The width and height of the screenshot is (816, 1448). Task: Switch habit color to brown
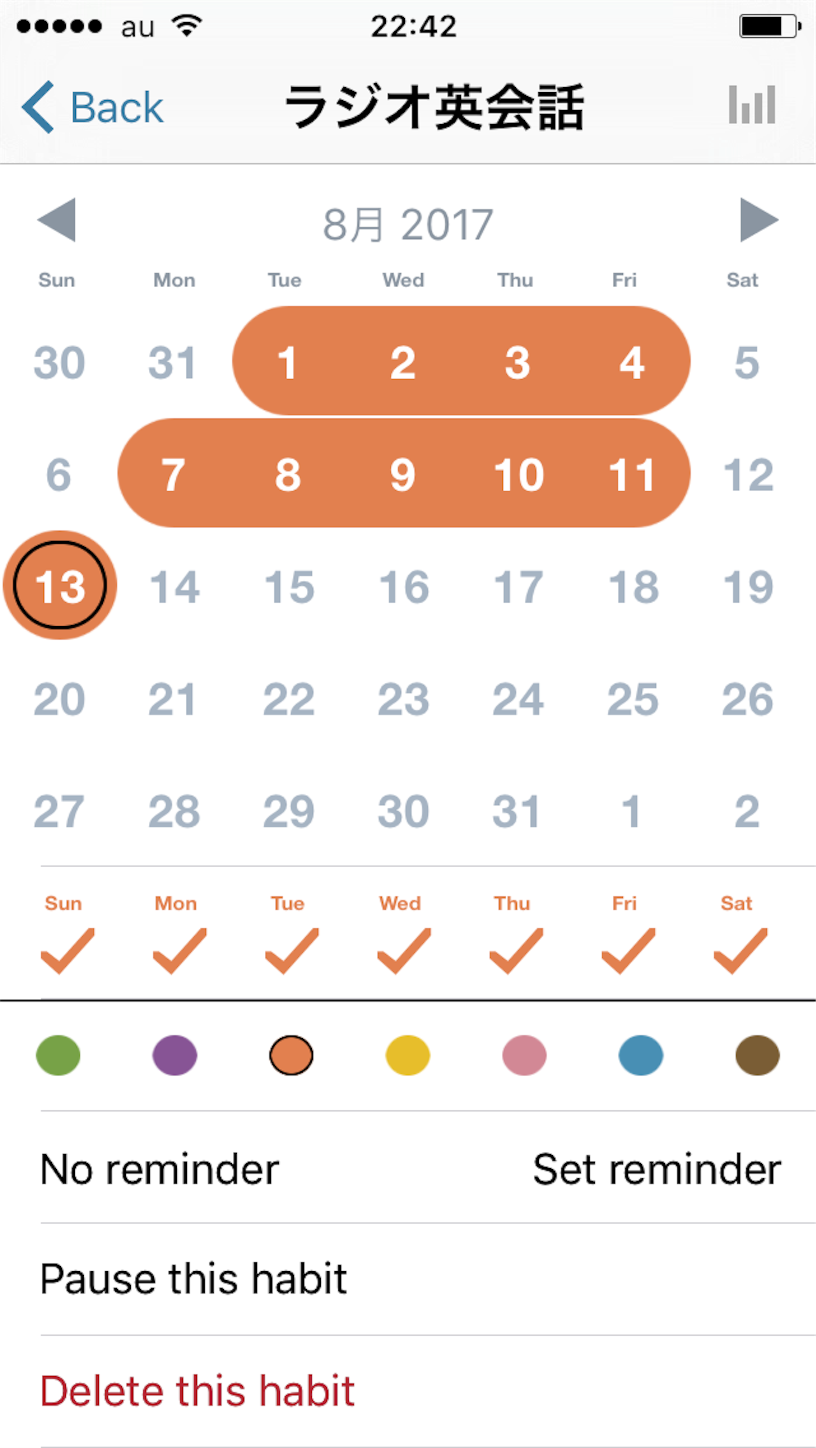757,1055
